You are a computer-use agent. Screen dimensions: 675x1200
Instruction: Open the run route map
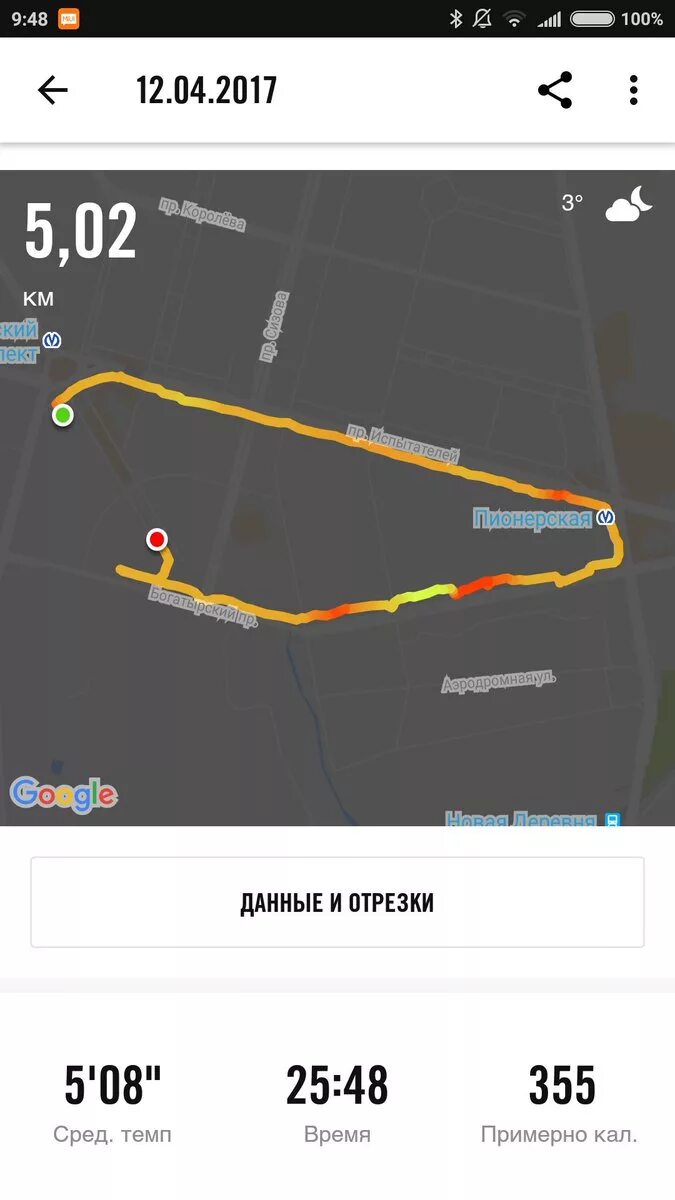click(337, 498)
